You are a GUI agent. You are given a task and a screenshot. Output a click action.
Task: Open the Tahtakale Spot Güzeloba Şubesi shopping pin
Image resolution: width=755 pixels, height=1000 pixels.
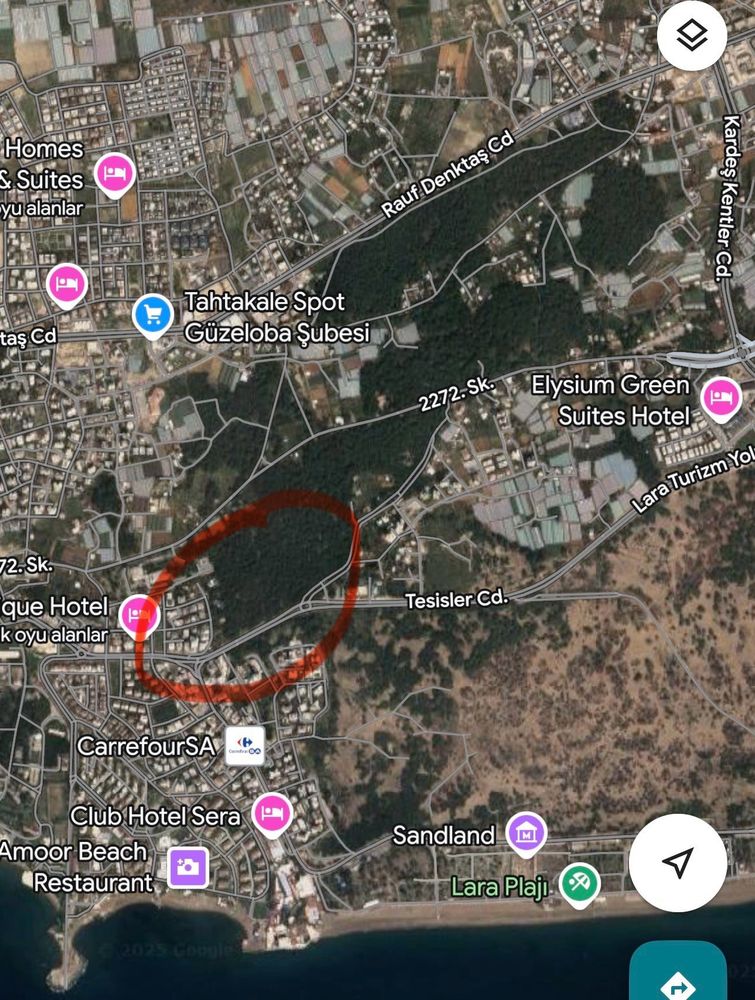tap(152, 316)
